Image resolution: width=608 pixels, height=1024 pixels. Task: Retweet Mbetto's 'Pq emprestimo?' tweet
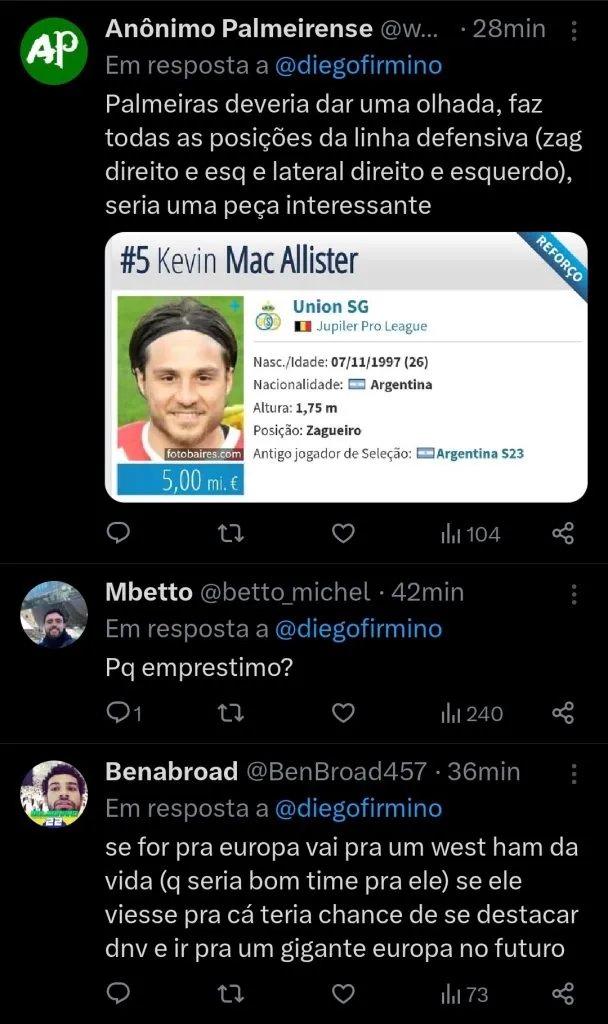click(x=231, y=713)
